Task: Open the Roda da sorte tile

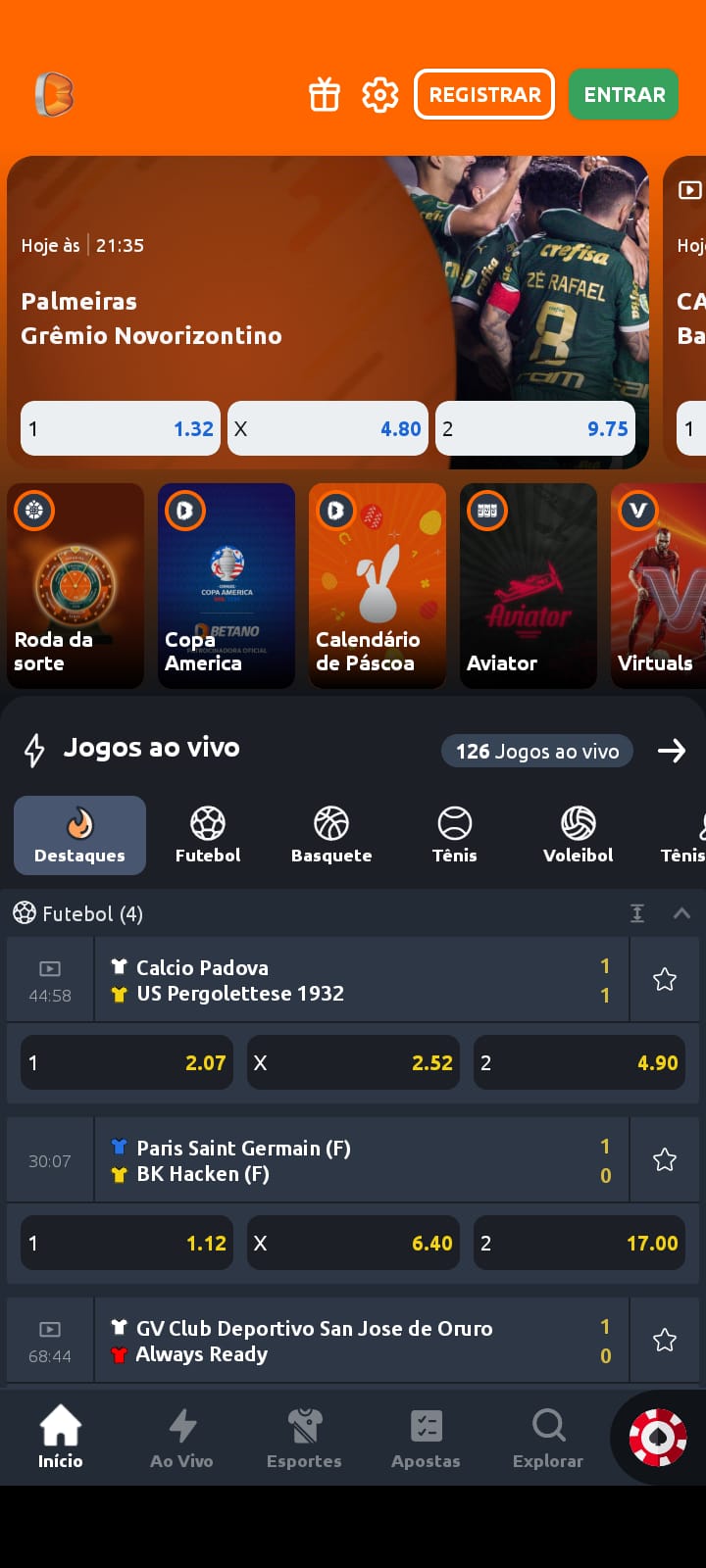Action: (x=76, y=585)
